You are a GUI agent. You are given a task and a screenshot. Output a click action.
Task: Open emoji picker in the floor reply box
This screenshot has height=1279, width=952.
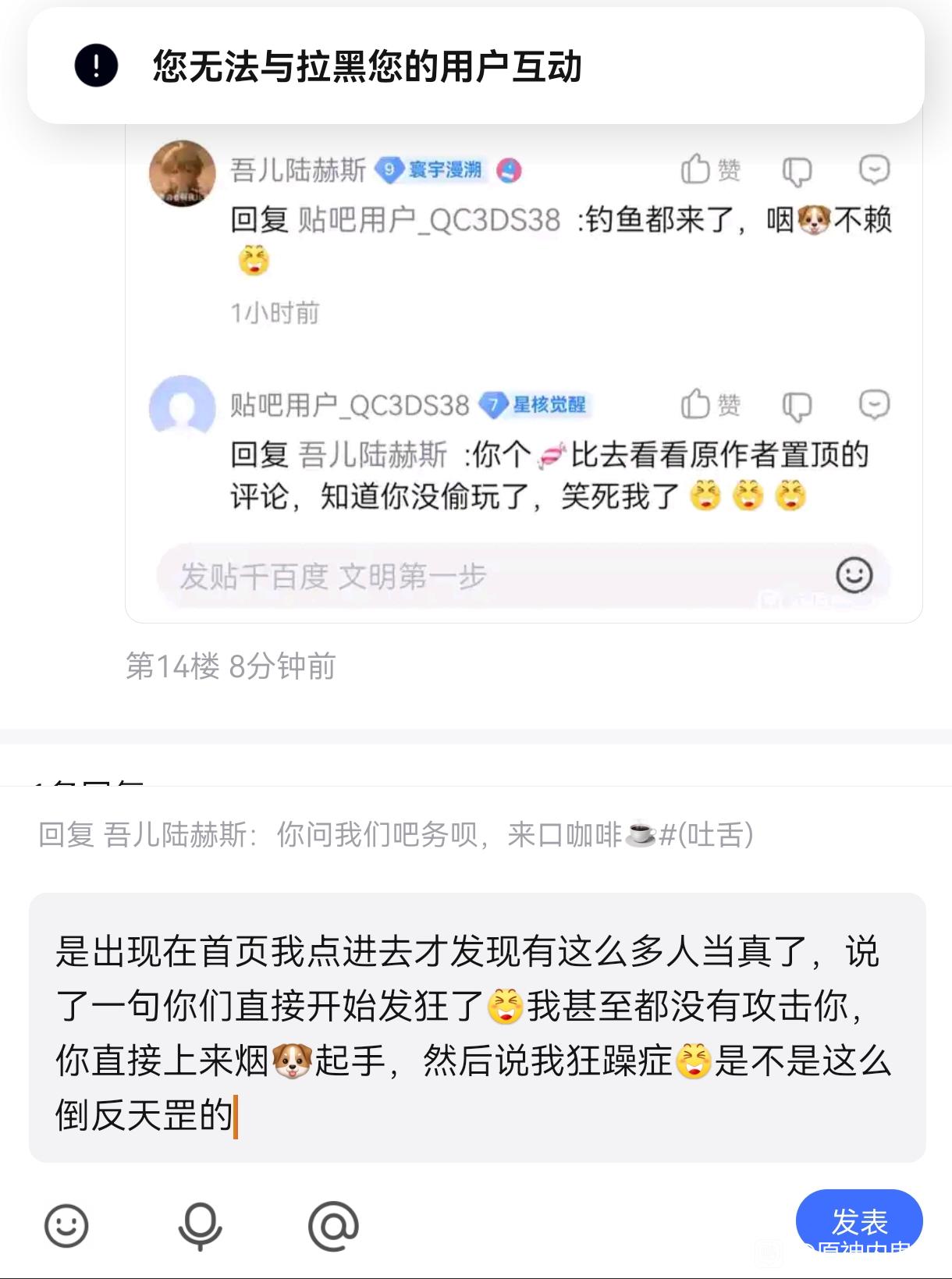854,576
